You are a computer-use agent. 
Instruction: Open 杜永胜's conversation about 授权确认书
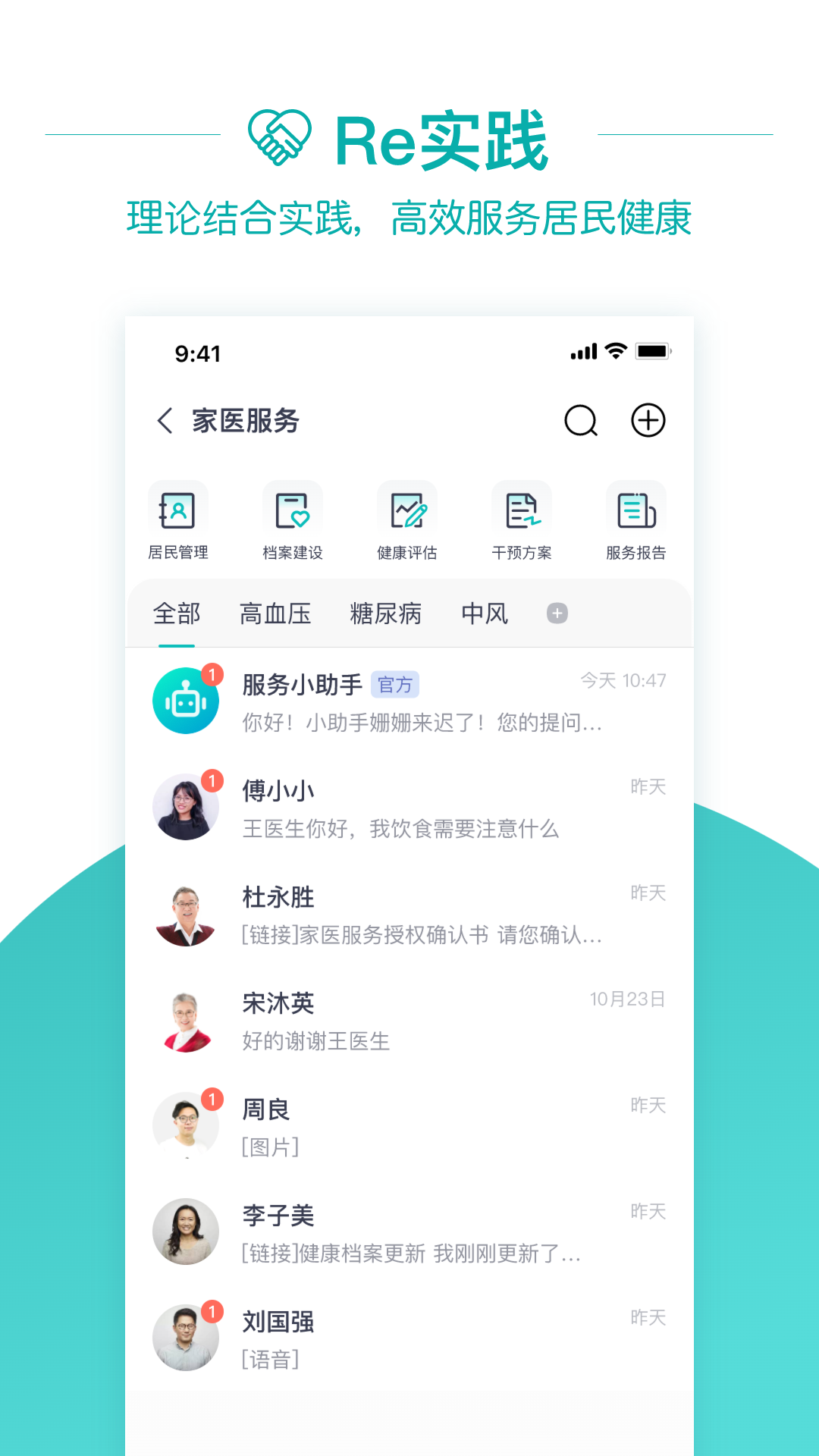(x=413, y=913)
